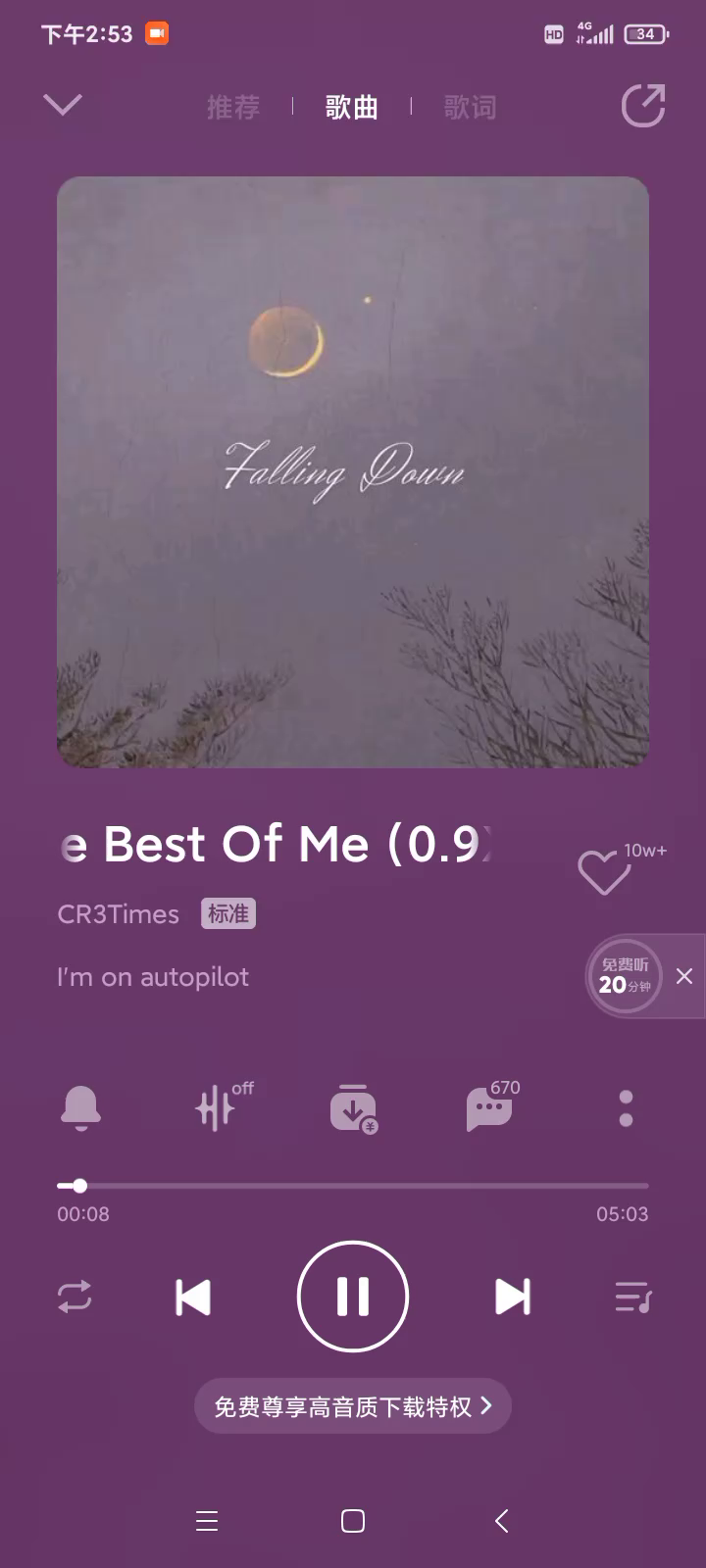Download this song

tap(353, 1108)
